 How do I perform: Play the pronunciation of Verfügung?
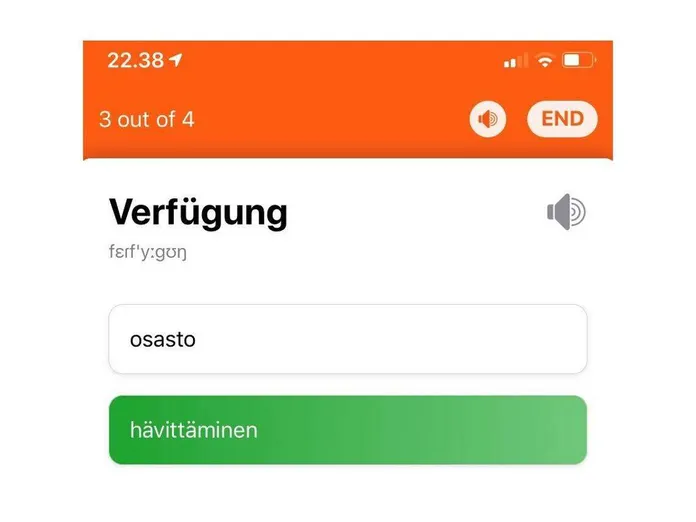[566, 212]
